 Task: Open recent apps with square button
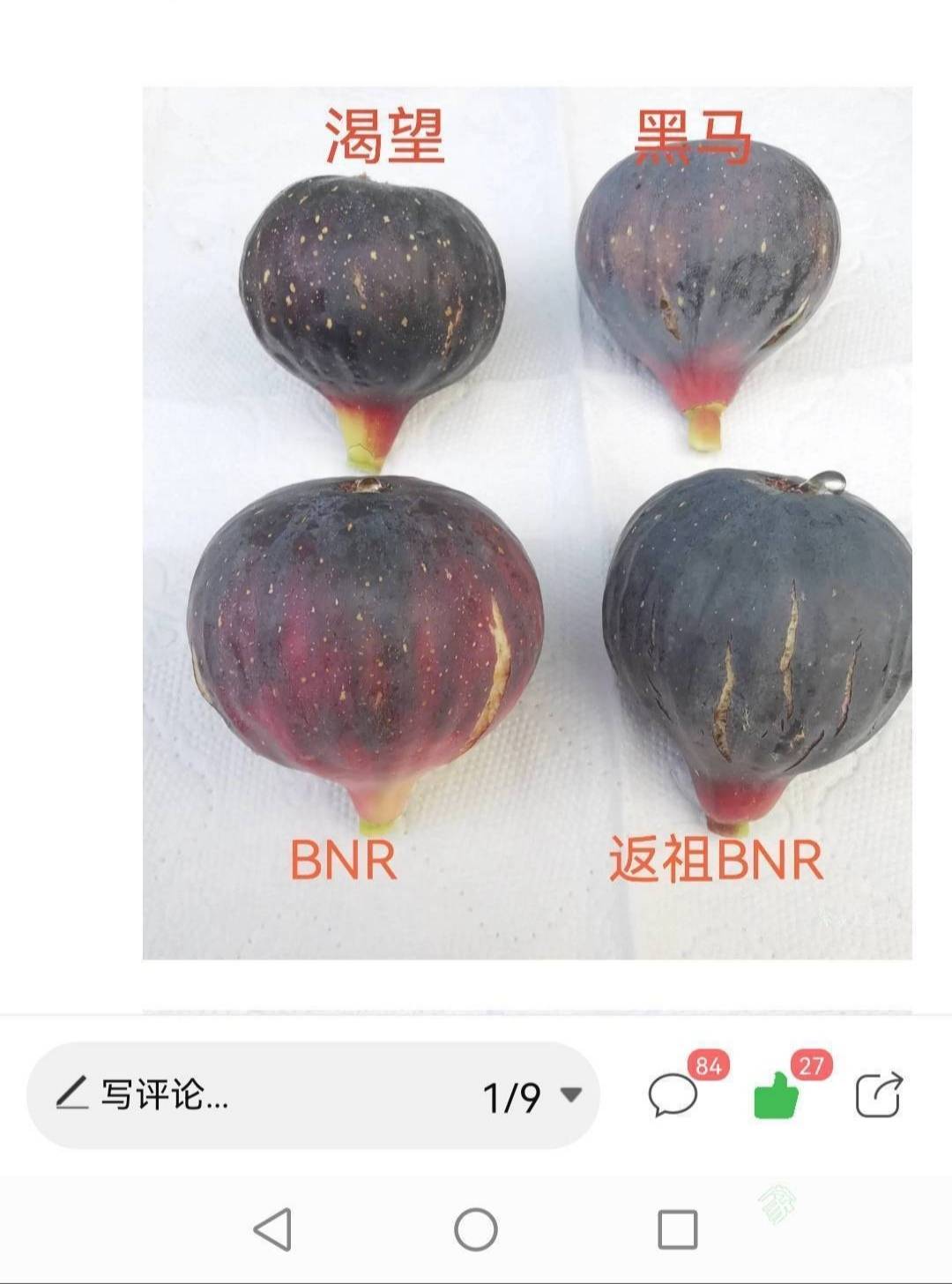click(677, 1229)
